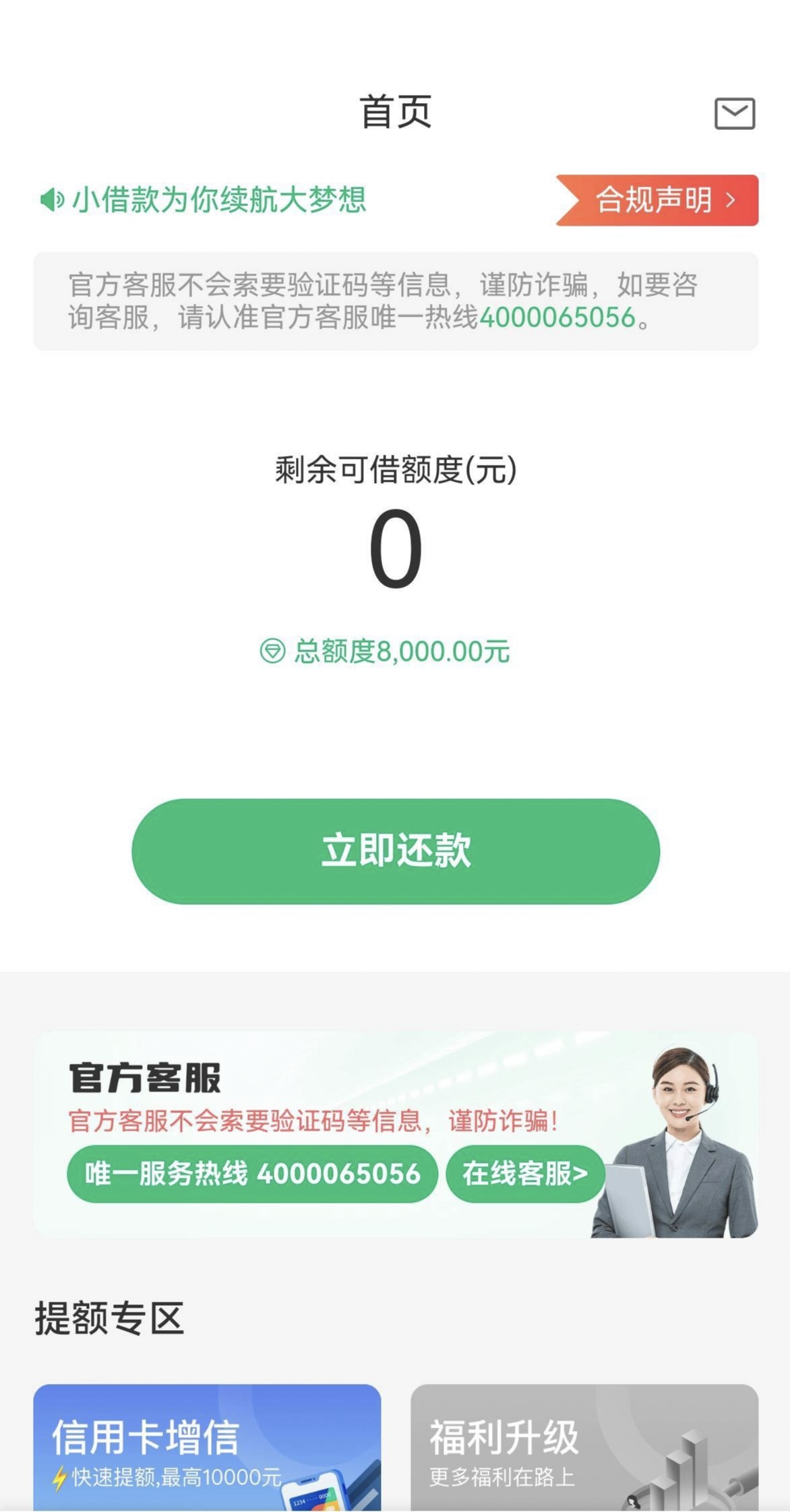790x1512 pixels.
Task: Open the messages envelope icon
Action: (735, 113)
